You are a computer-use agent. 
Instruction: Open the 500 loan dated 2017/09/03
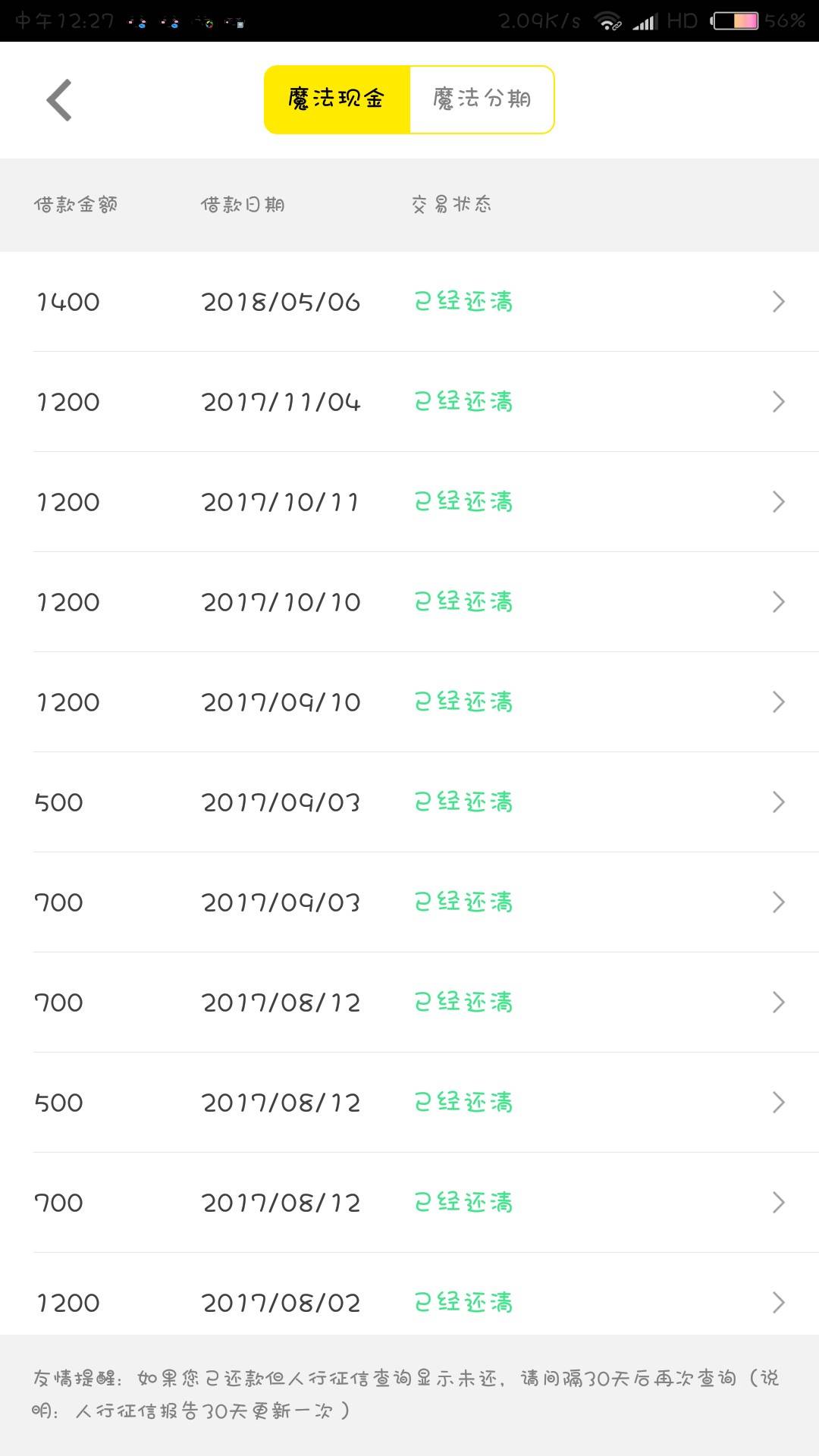[x=409, y=802]
